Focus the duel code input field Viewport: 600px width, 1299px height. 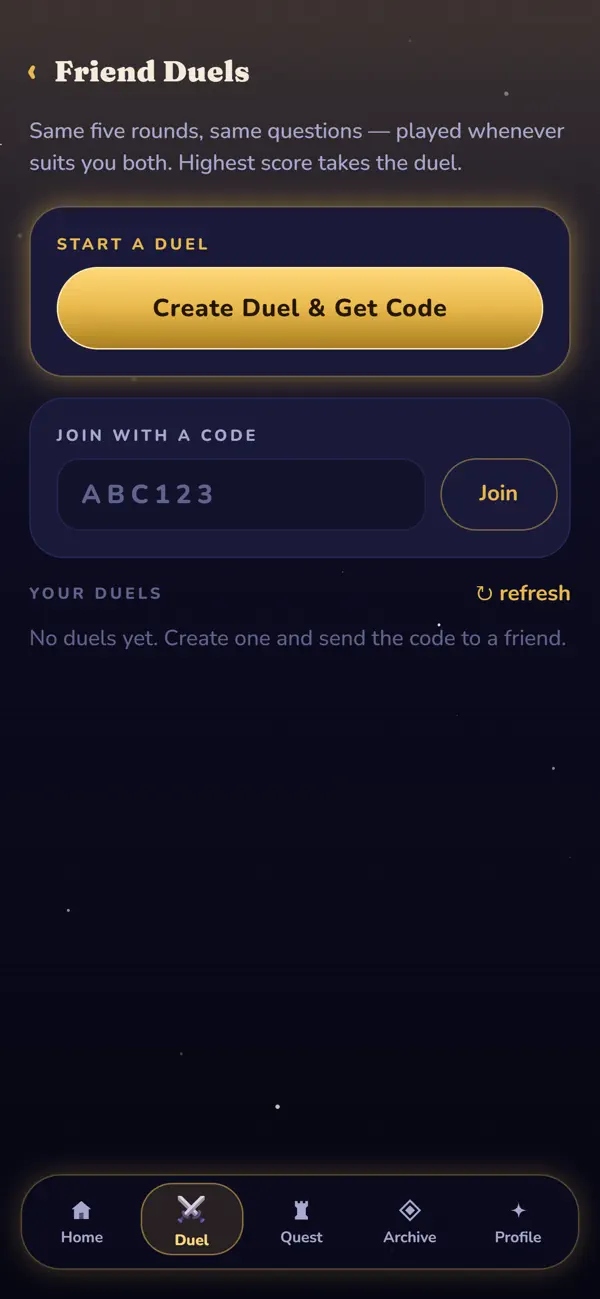pos(241,494)
